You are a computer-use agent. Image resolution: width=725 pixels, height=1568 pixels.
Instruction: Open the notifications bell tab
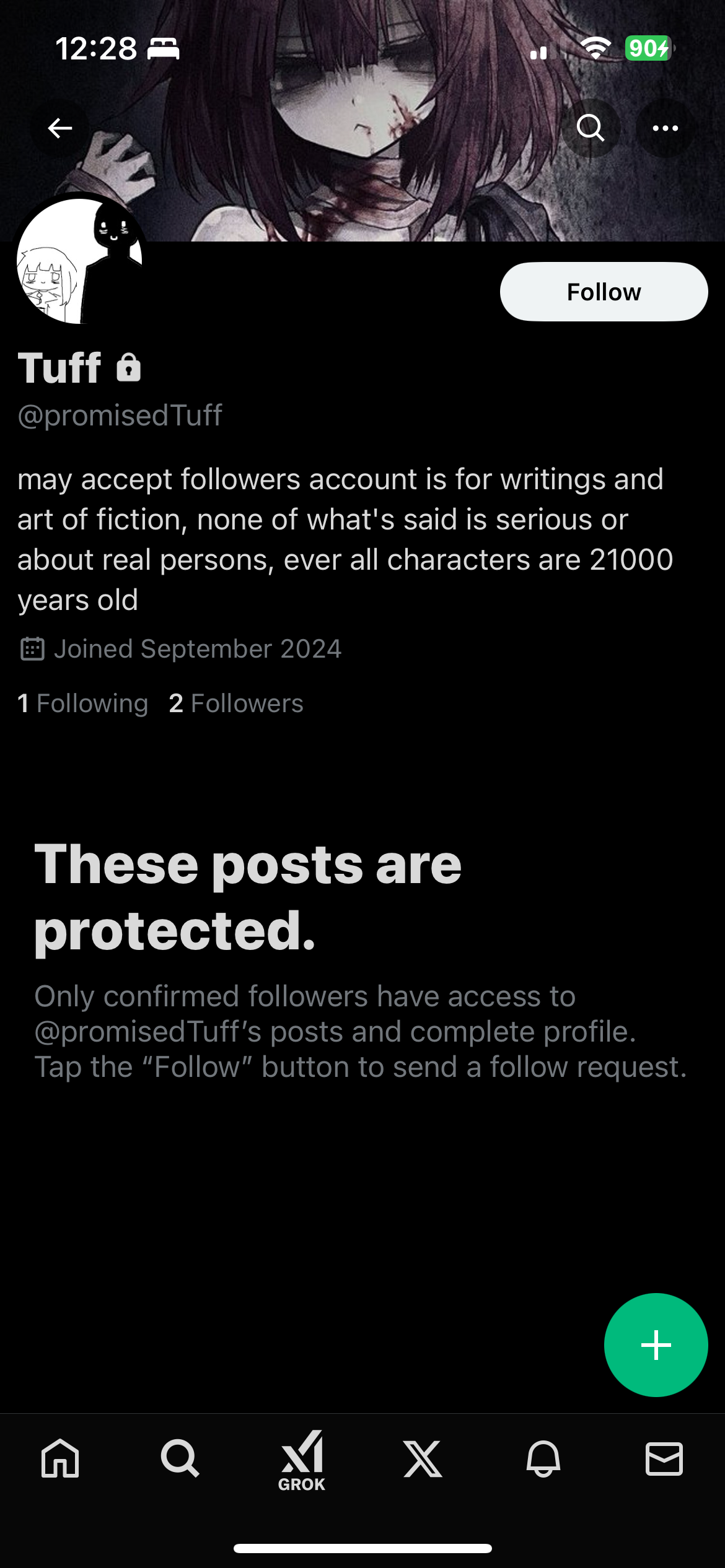pos(543,1459)
